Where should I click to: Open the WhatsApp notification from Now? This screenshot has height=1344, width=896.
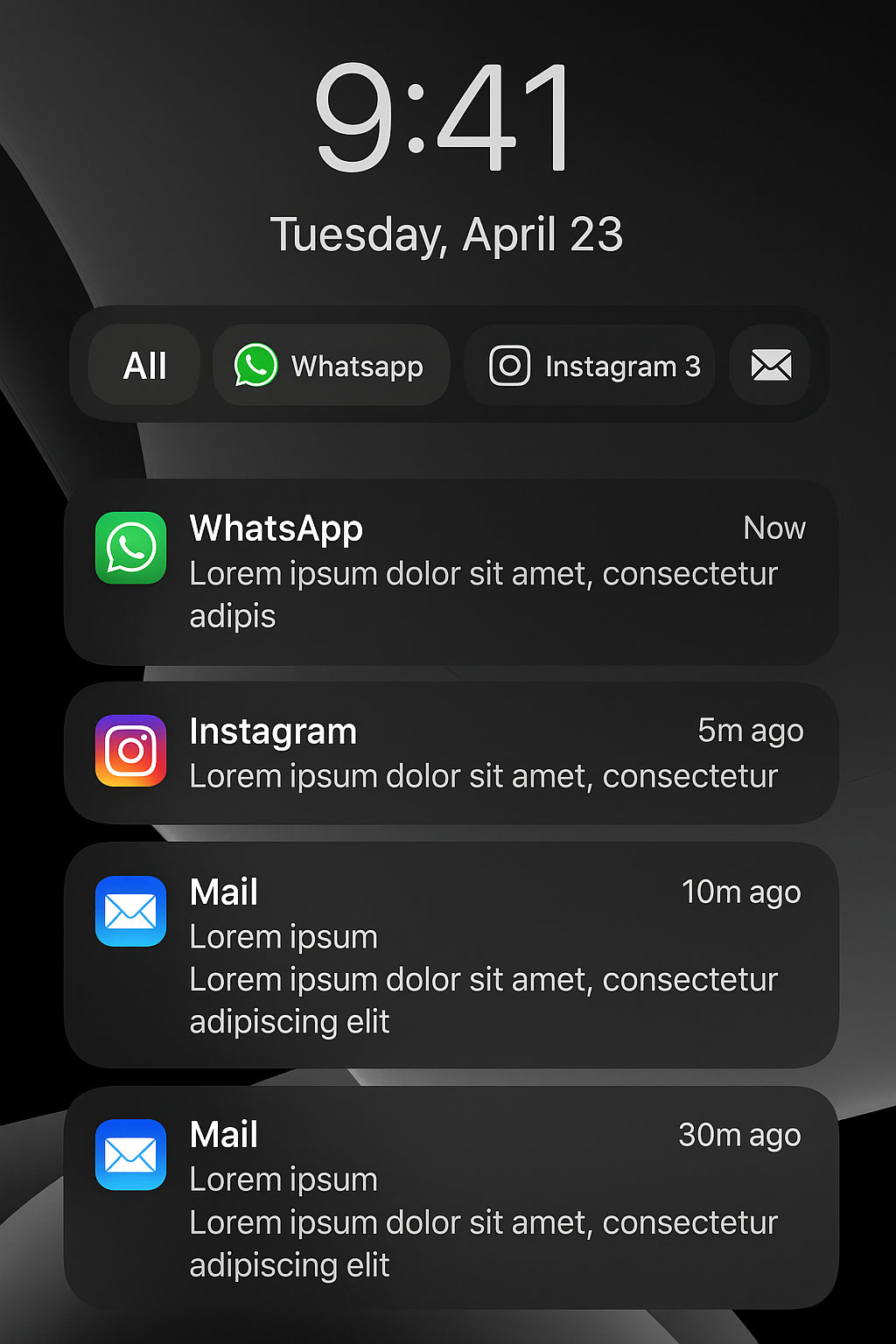pos(451,571)
